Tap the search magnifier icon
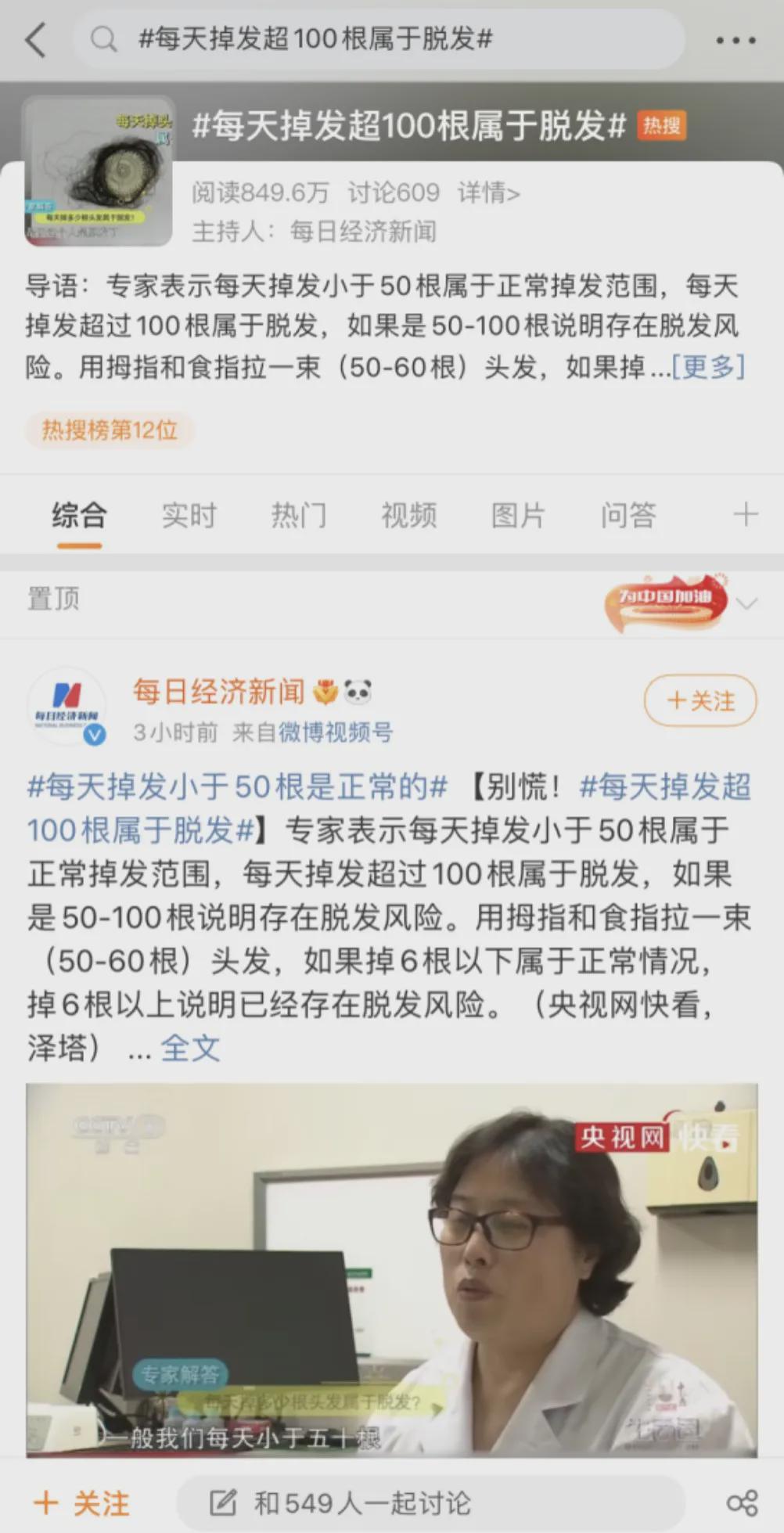Viewport: 784px width, 1533px height. (x=106, y=40)
